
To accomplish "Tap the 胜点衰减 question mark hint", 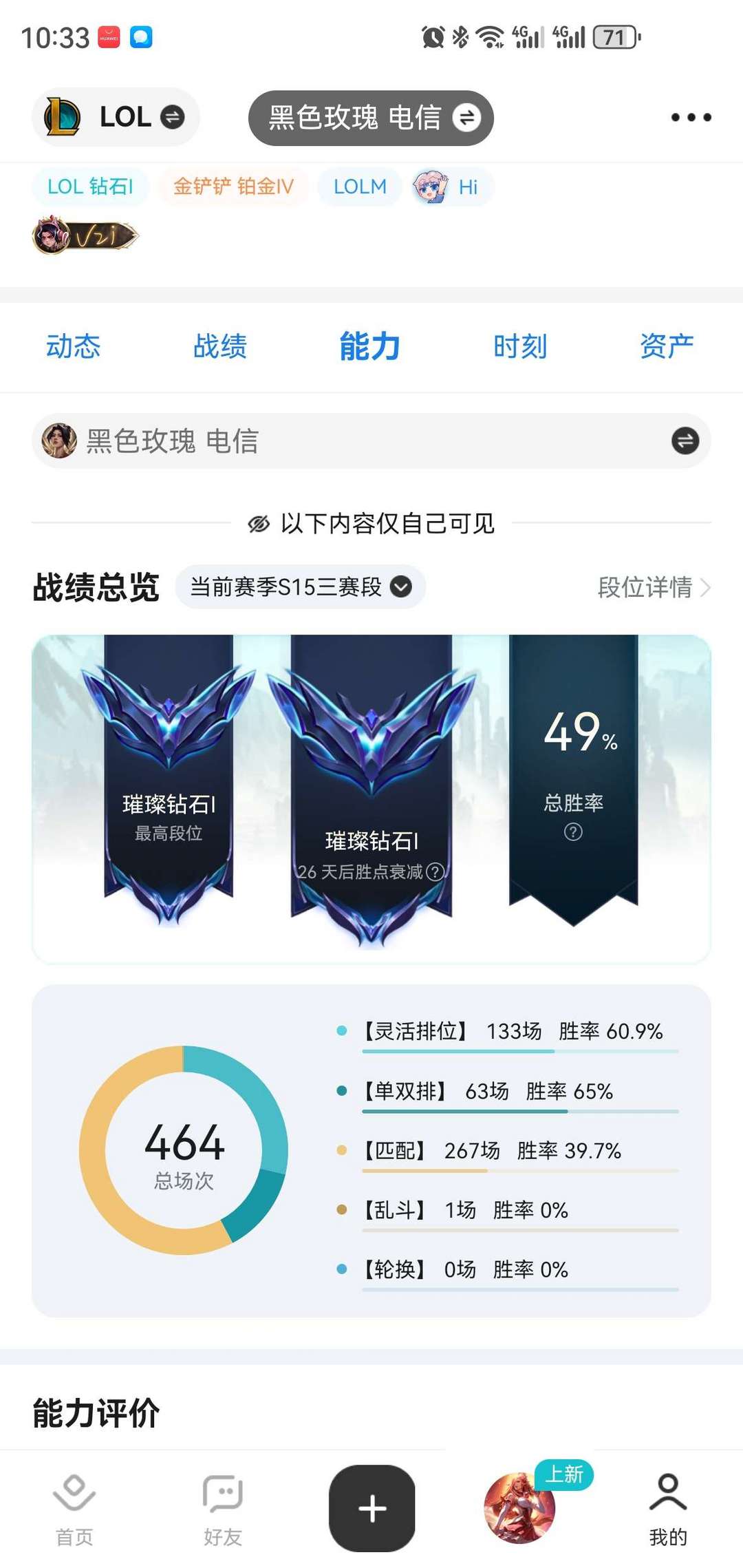I will pos(434,871).
